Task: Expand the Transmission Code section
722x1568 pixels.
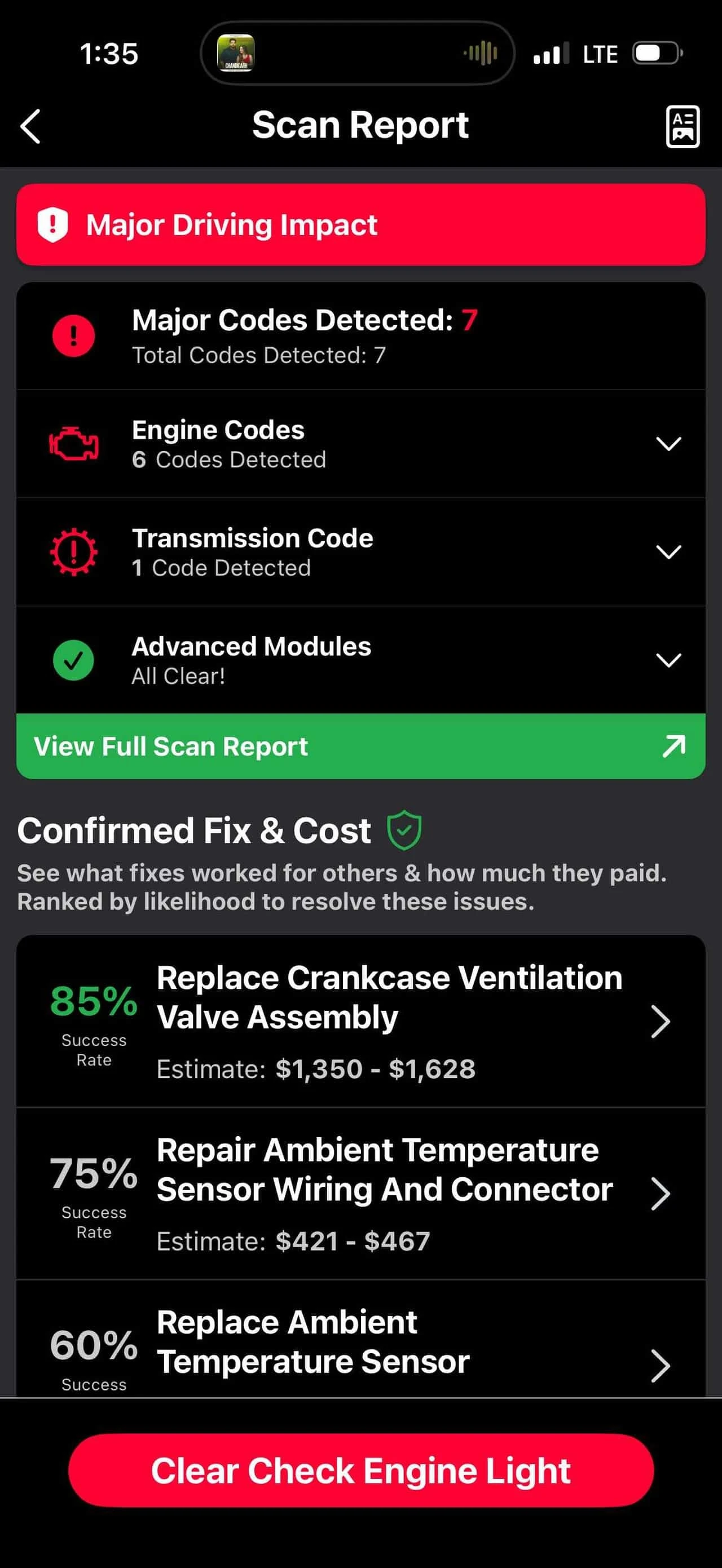Action: pyautogui.click(x=360, y=552)
